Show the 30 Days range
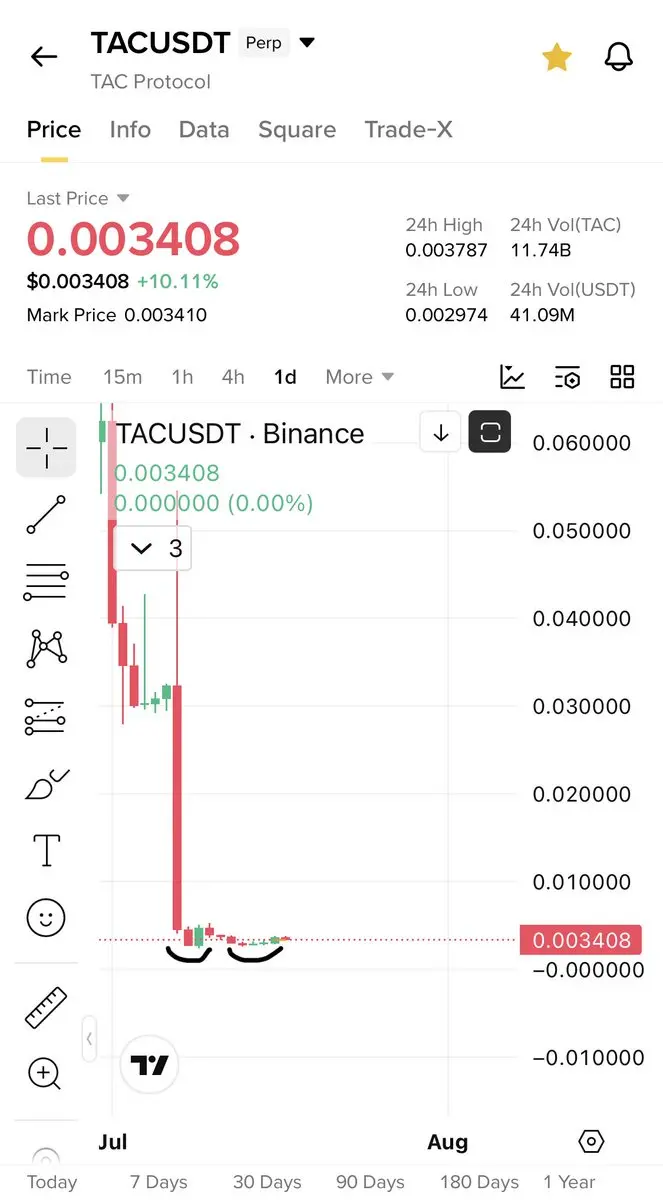 coord(267,1182)
